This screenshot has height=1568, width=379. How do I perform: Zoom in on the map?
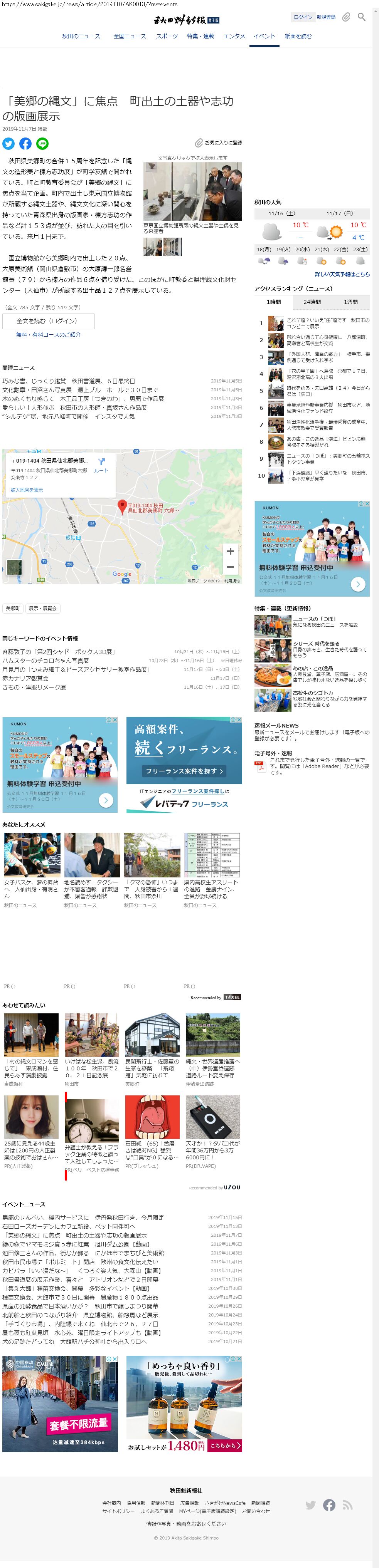point(230,551)
